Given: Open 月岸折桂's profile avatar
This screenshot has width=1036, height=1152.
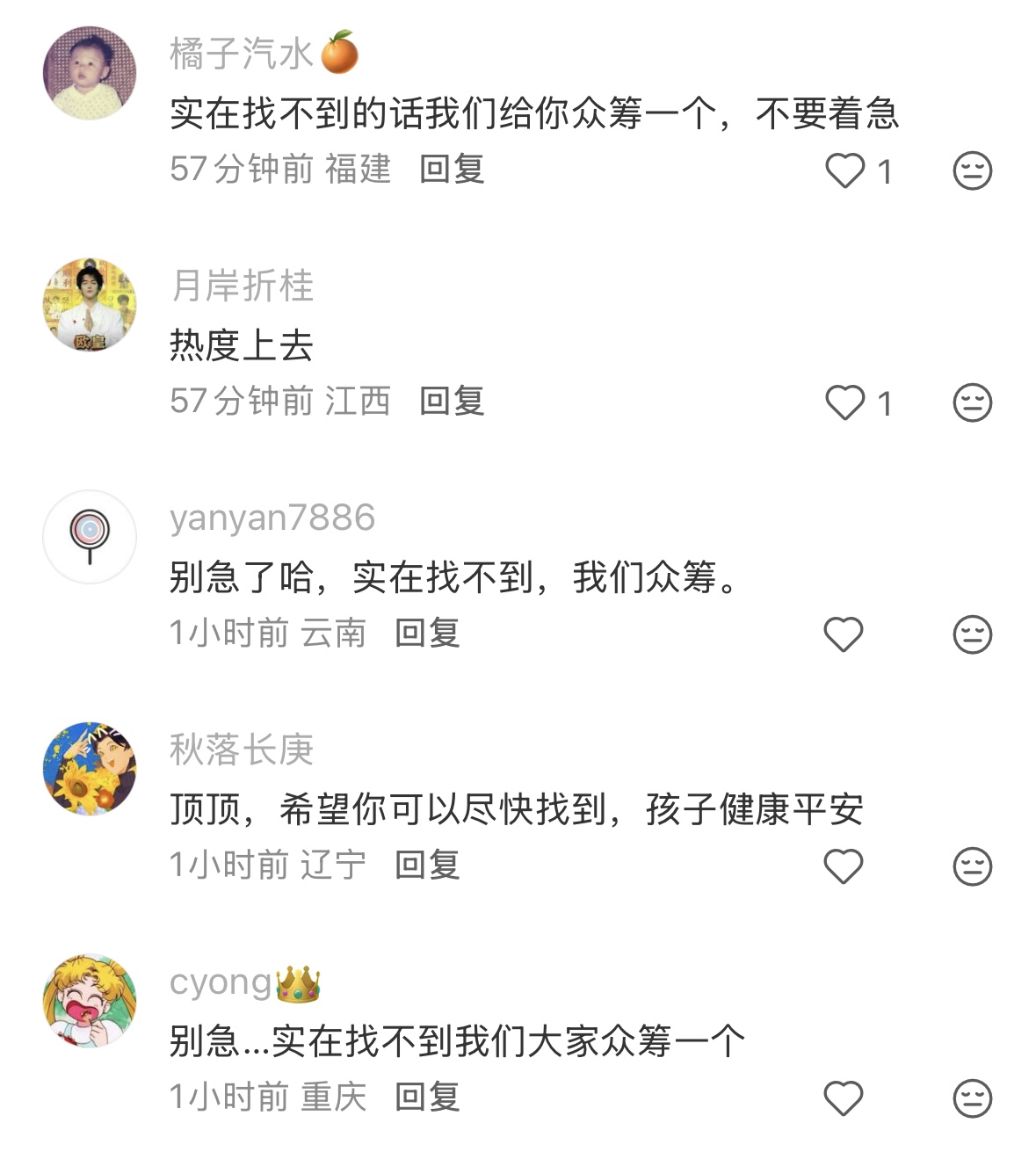Looking at the screenshot, I should [90, 305].
